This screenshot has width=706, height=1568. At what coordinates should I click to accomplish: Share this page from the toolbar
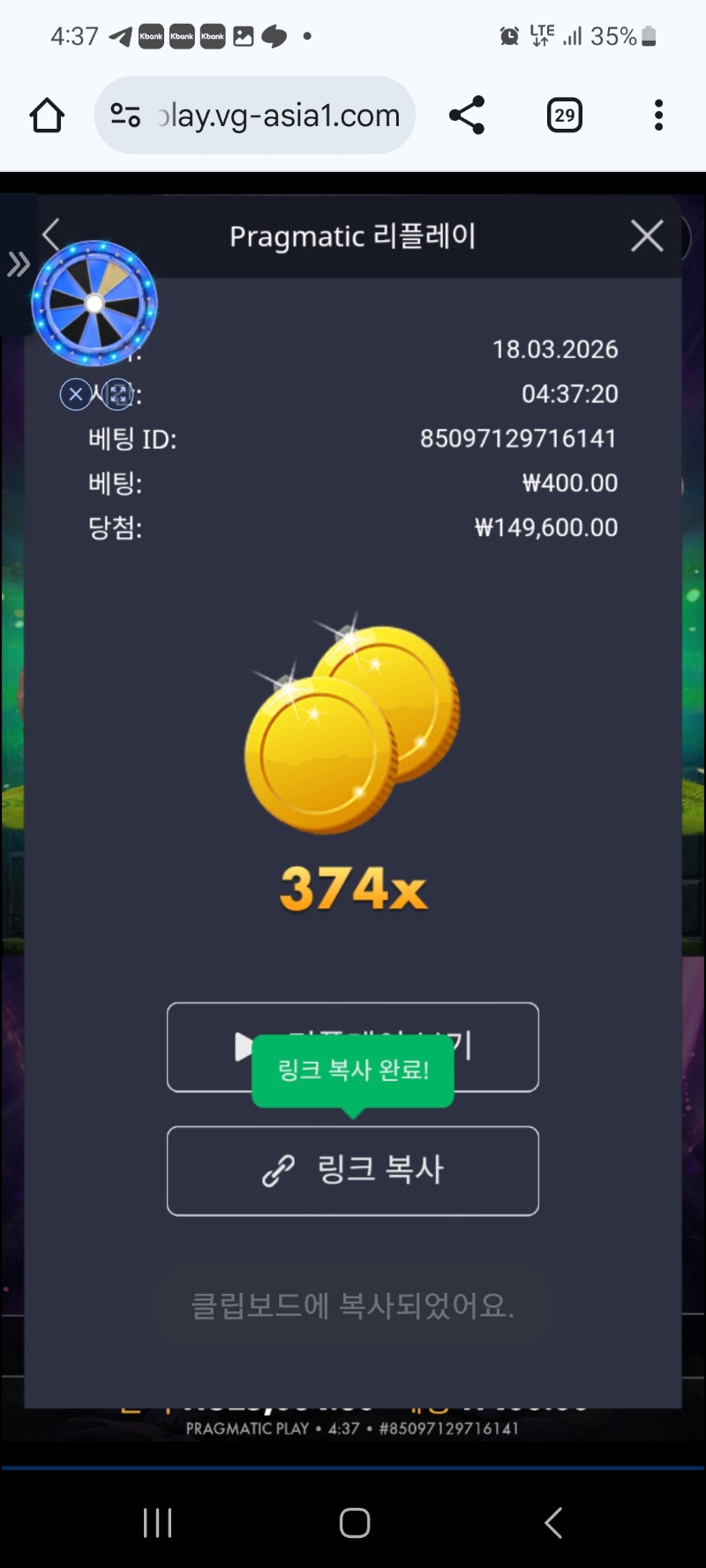[467, 116]
